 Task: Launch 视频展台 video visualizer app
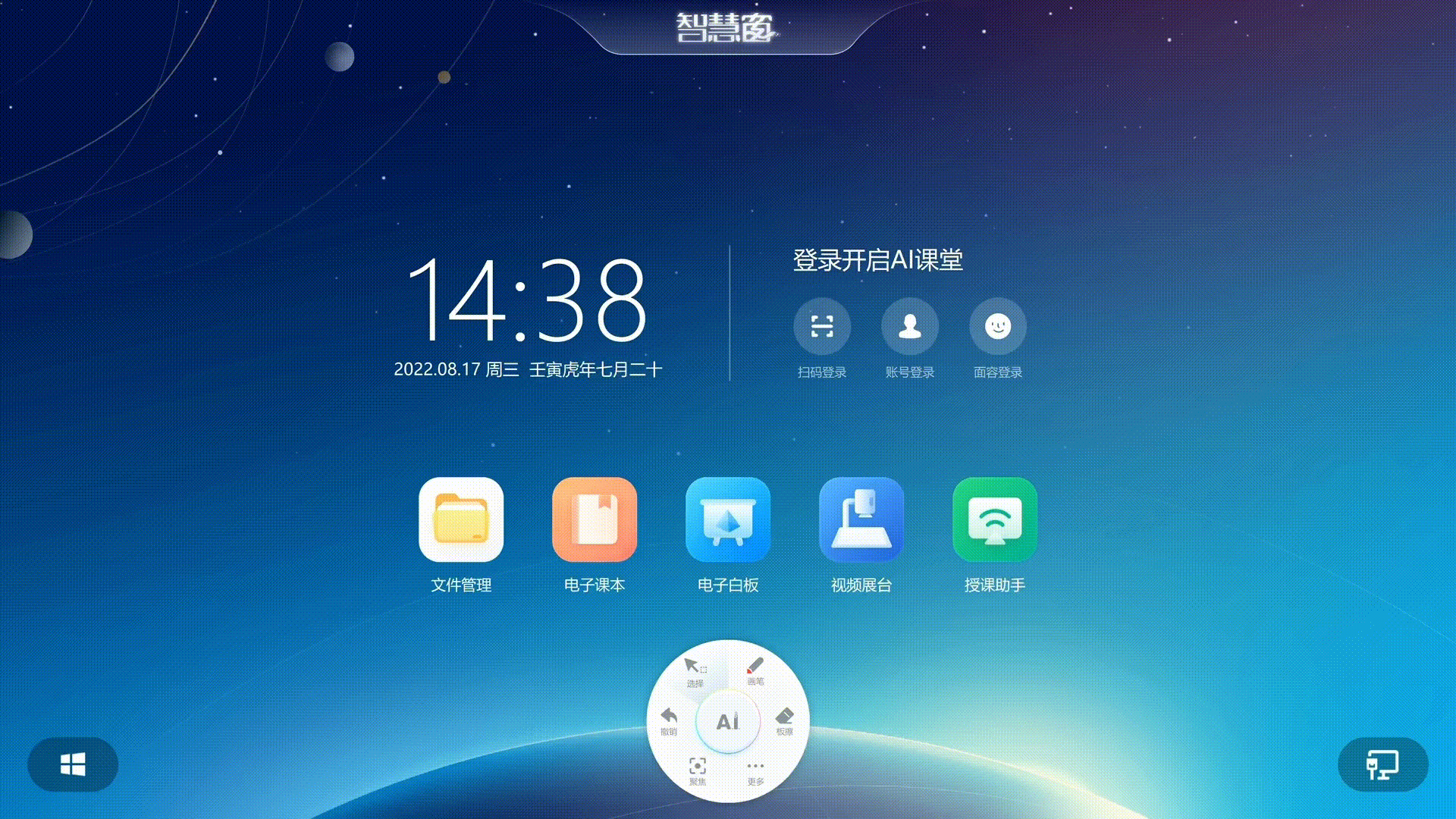click(861, 519)
